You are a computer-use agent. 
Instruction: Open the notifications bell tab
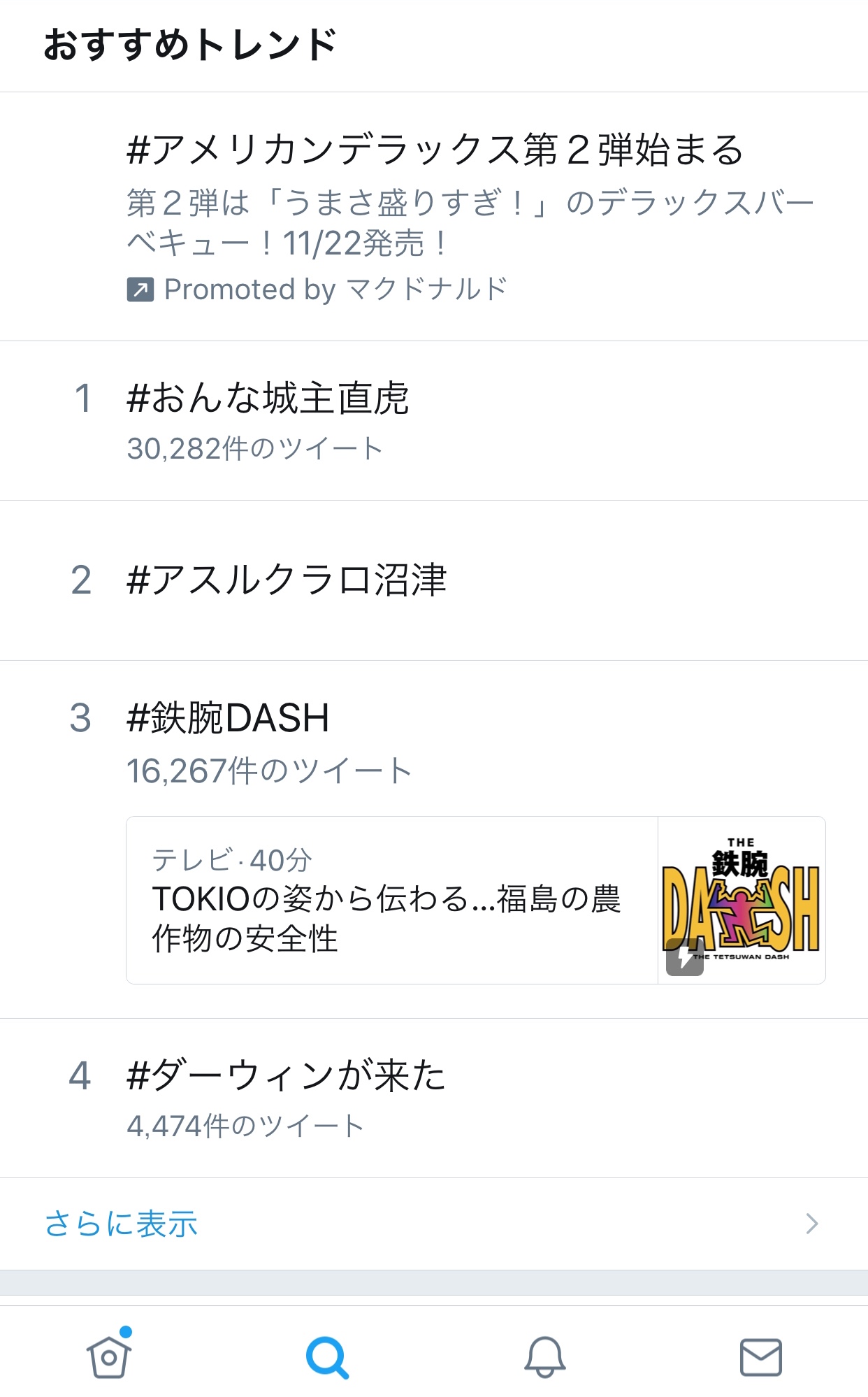point(544,1356)
